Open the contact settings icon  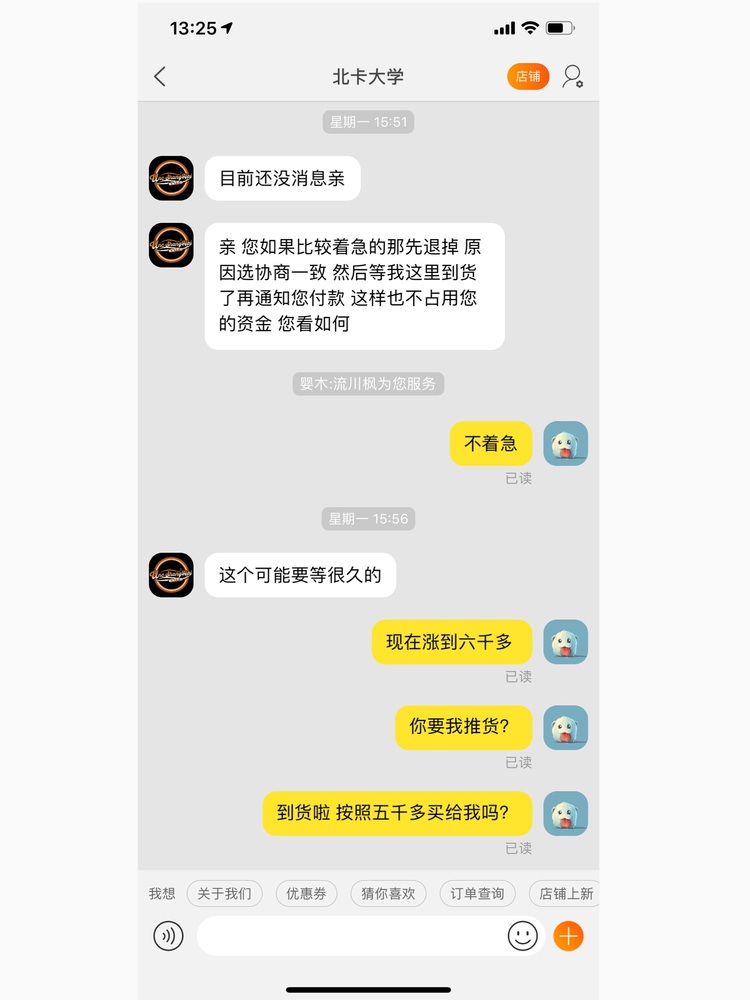(x=572, y=77)
